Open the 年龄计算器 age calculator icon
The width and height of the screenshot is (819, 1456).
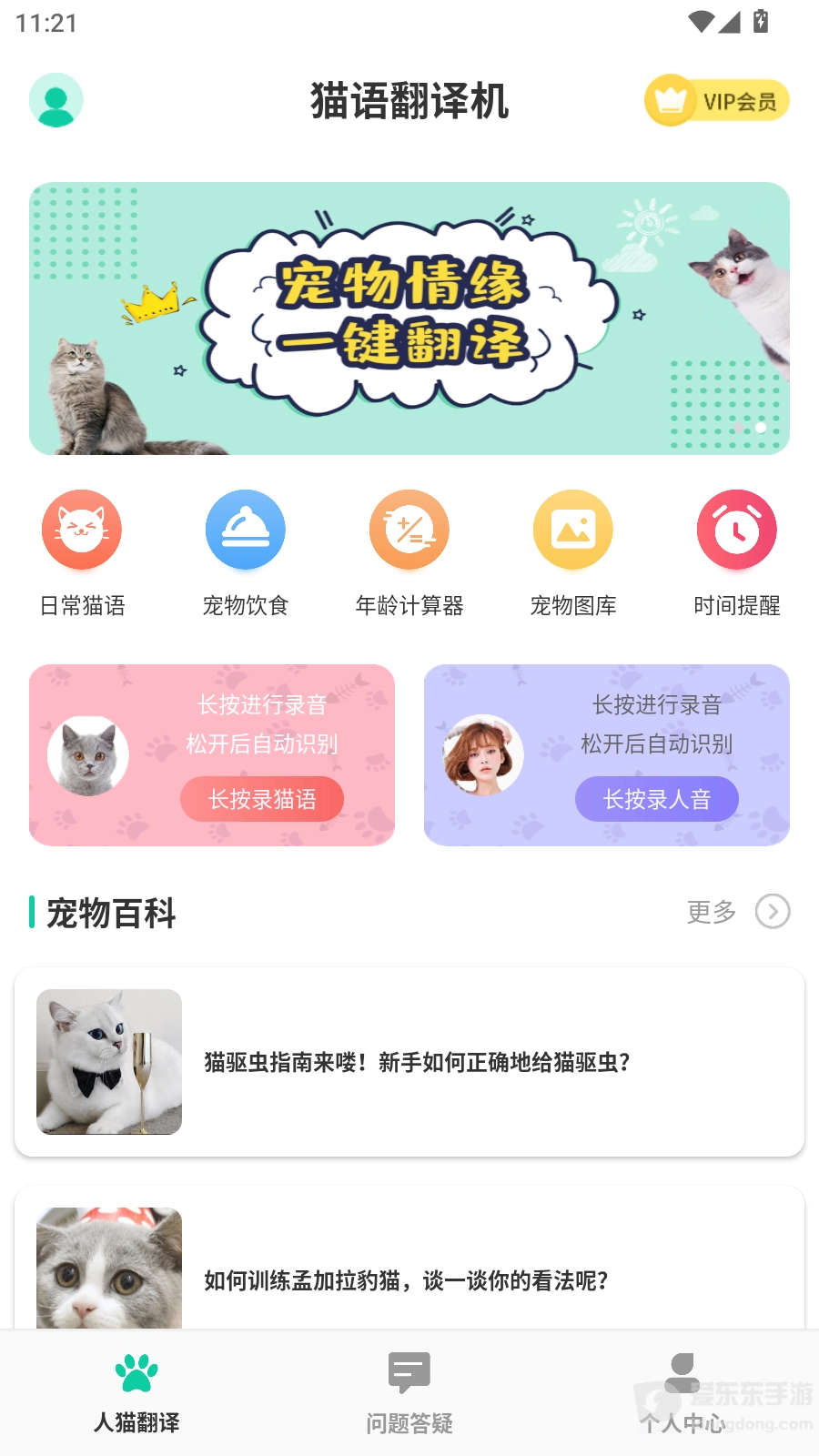[x=409, y=529]
